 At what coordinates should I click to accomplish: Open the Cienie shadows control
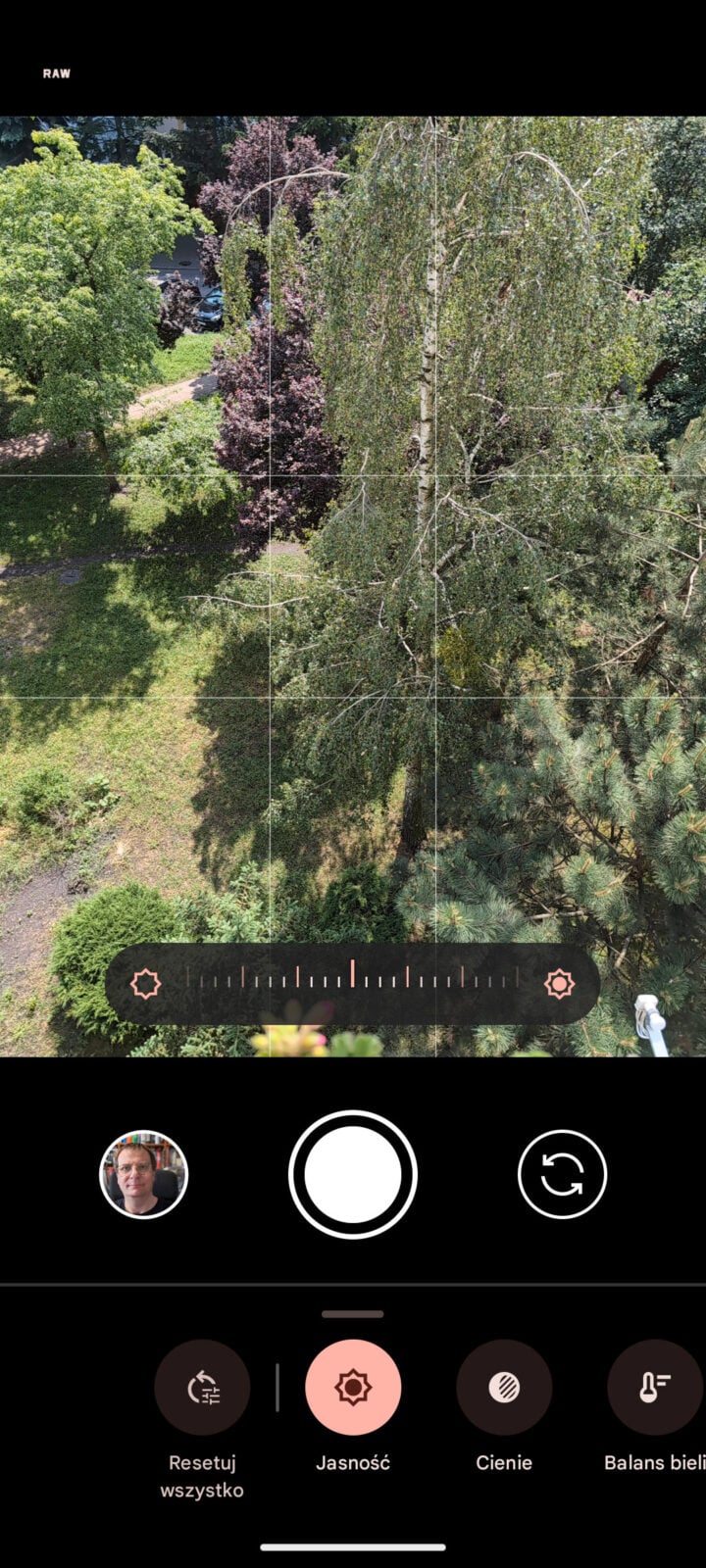click(x=504, y=1388)
